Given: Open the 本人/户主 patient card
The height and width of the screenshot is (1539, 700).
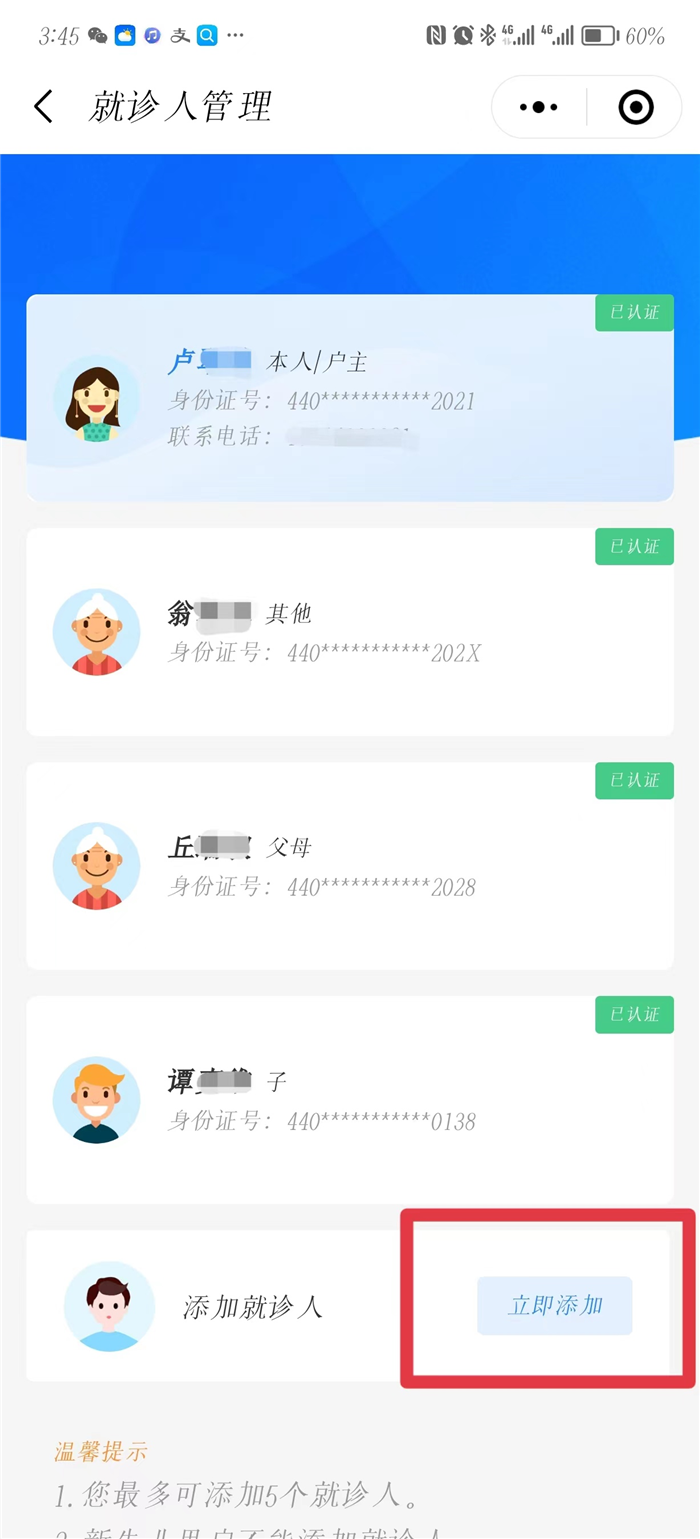Looking at the screenshot, I should click(349, 398).
